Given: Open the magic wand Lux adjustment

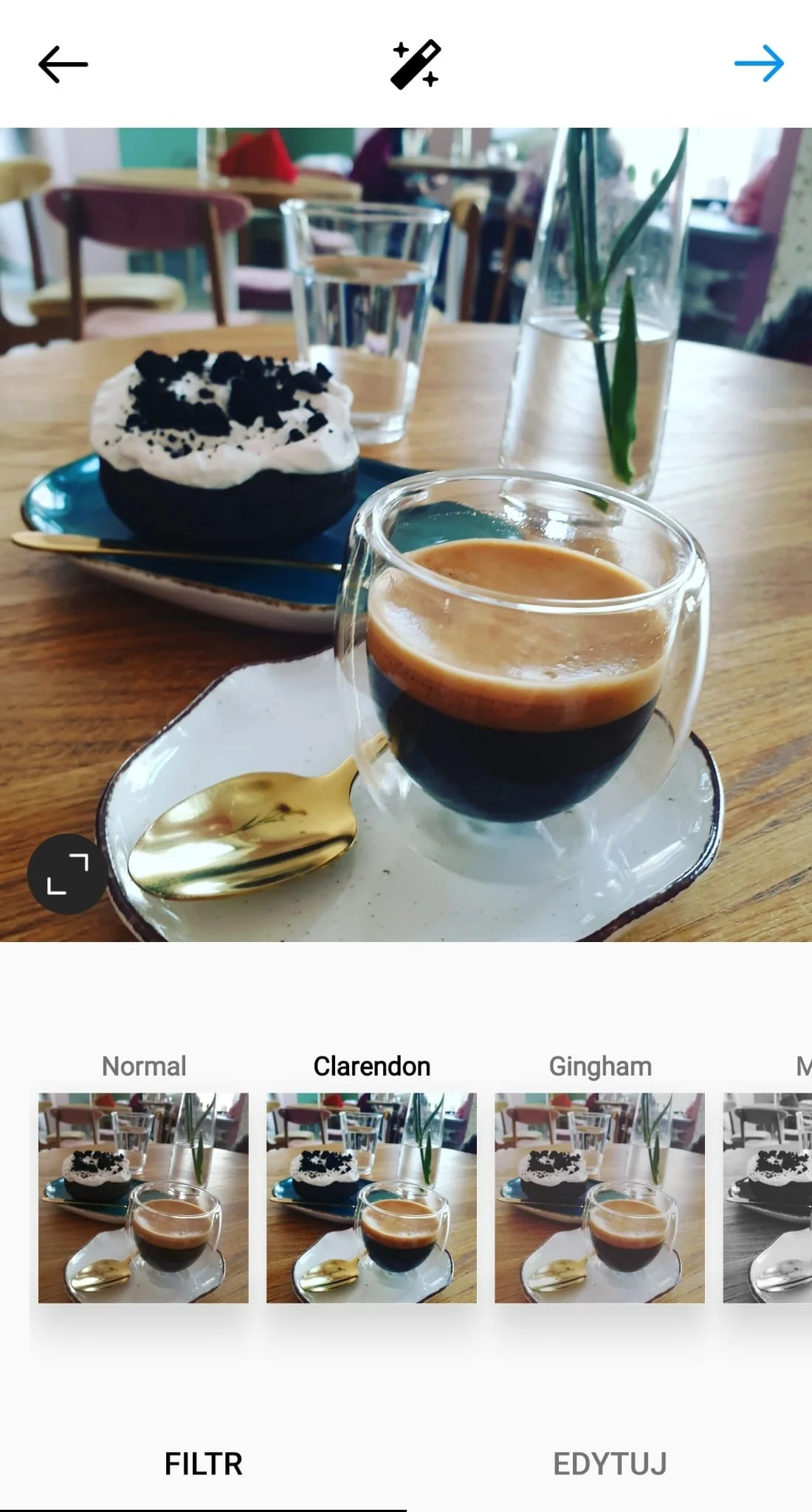Looking at the screenshot, I should point(416,65).
